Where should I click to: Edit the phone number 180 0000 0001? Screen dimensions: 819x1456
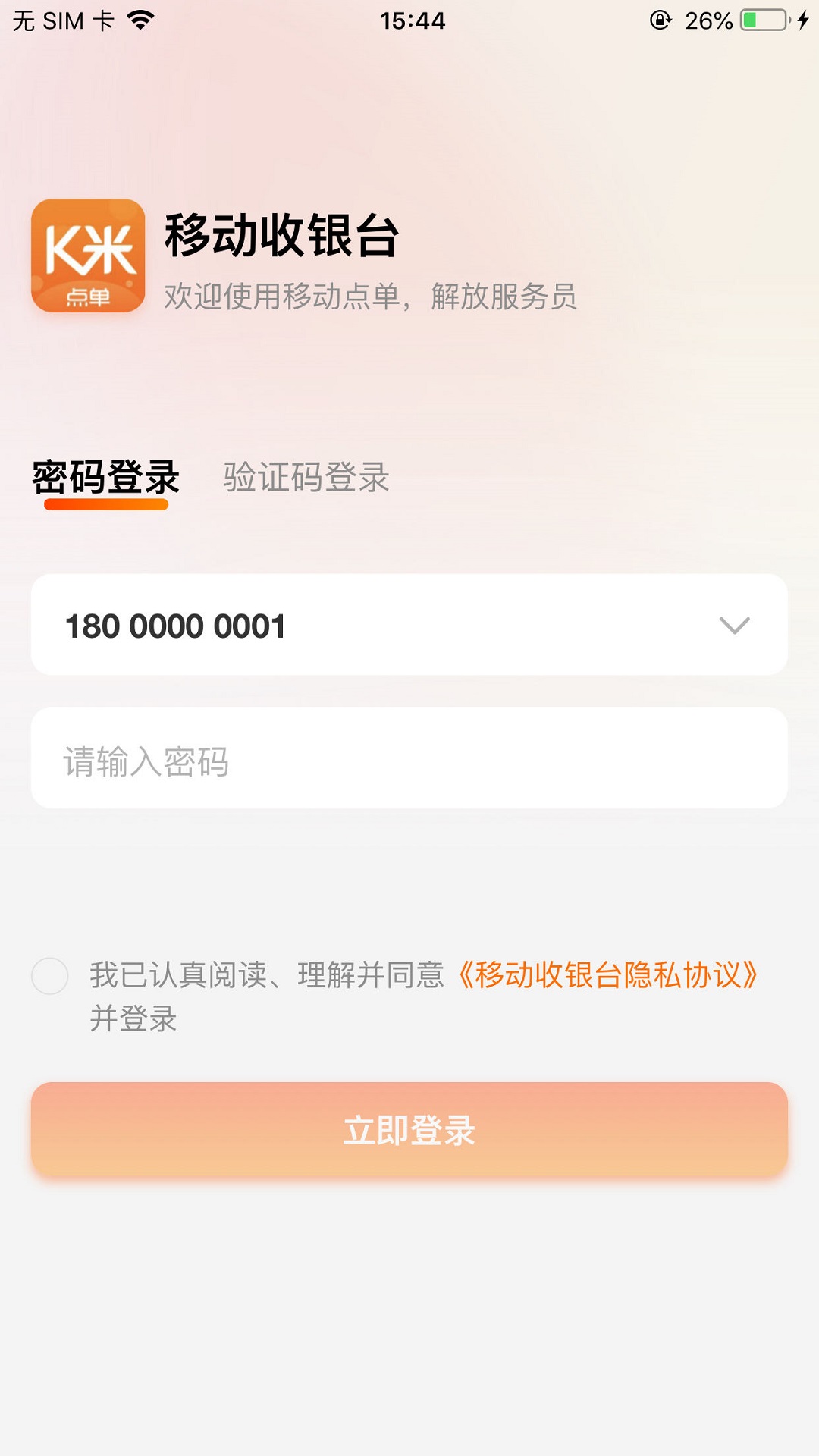pyautogui.click(x=176, y=626)
